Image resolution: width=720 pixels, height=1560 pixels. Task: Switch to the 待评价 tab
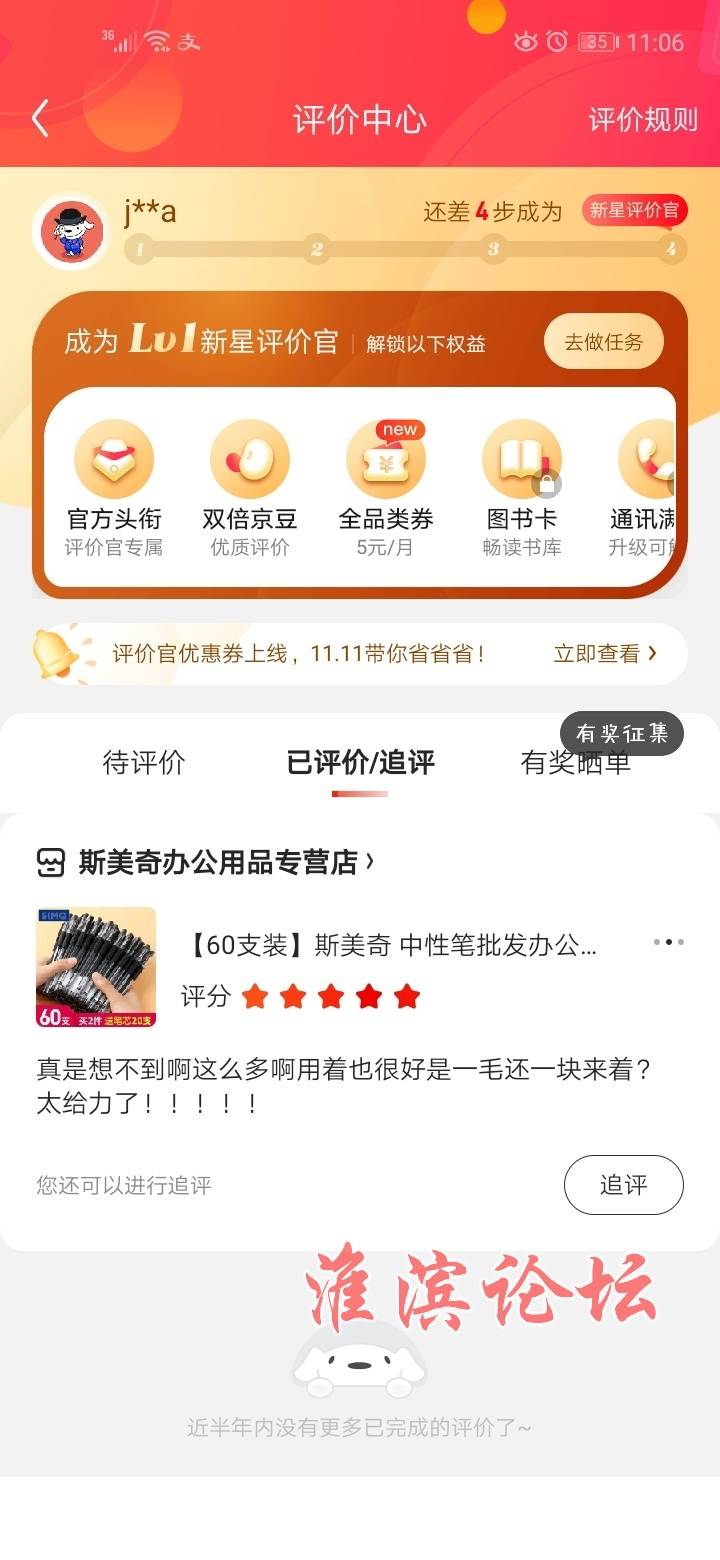click(x=144, y=763)
